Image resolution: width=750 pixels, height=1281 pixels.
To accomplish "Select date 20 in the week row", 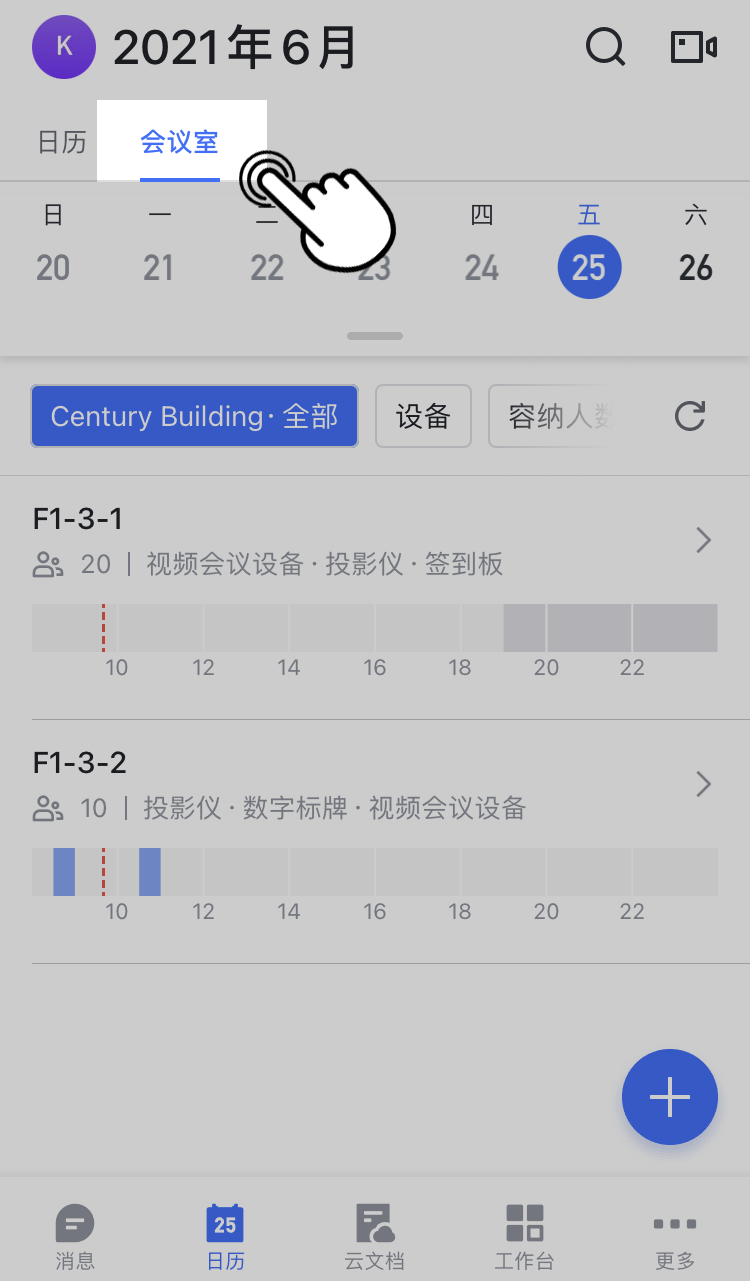I will 53,267.
